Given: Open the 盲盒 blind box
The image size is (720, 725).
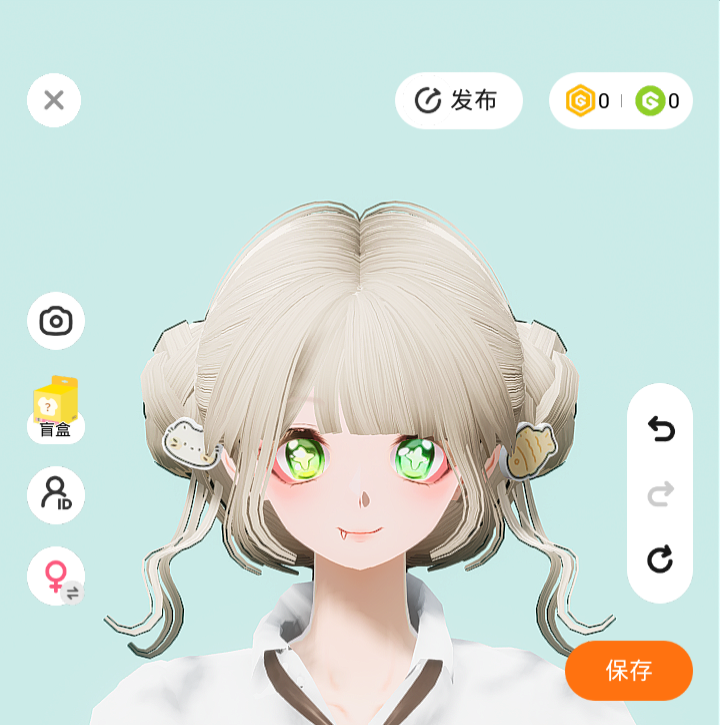Looking at the screenshot, I should [x=56, y=409].
